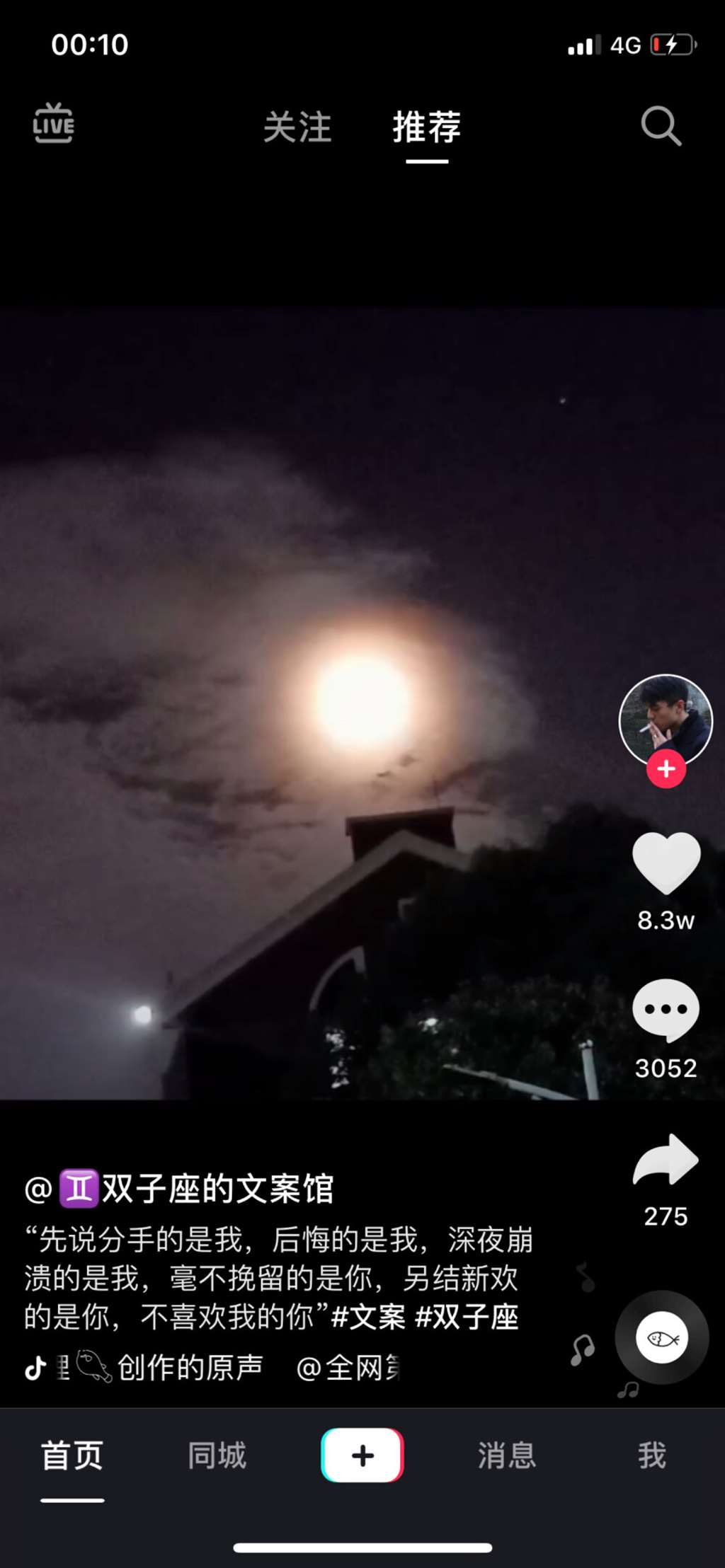Open the comments bubble
Image resolution: width=725 pixels, height=1568 pixels.
(x=666, y=1010)
